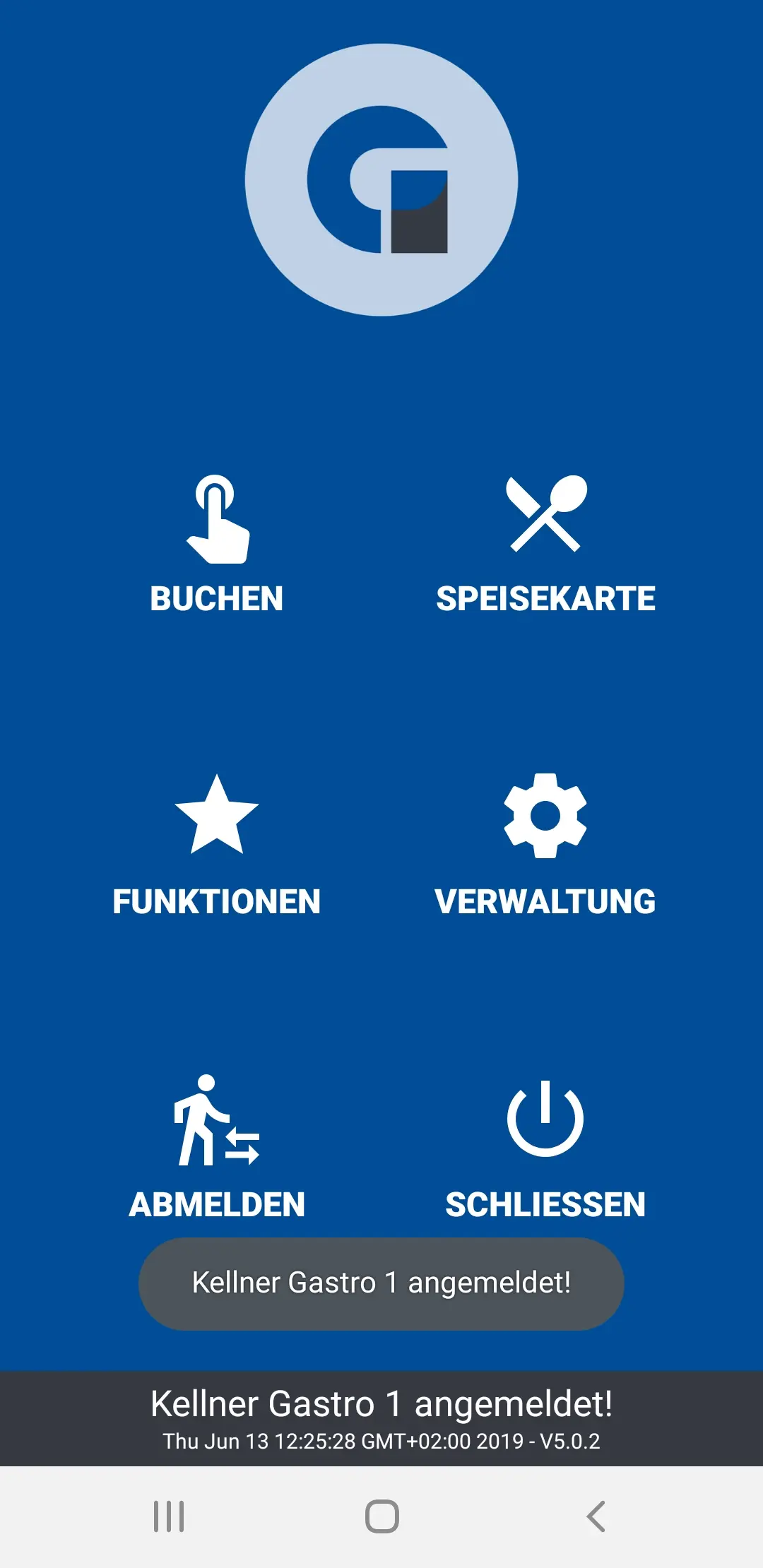Log out via the ABMELDEN label
Image resolution: width=763 pixels, height=1568 pixels.
click(x=218, y=1203)
